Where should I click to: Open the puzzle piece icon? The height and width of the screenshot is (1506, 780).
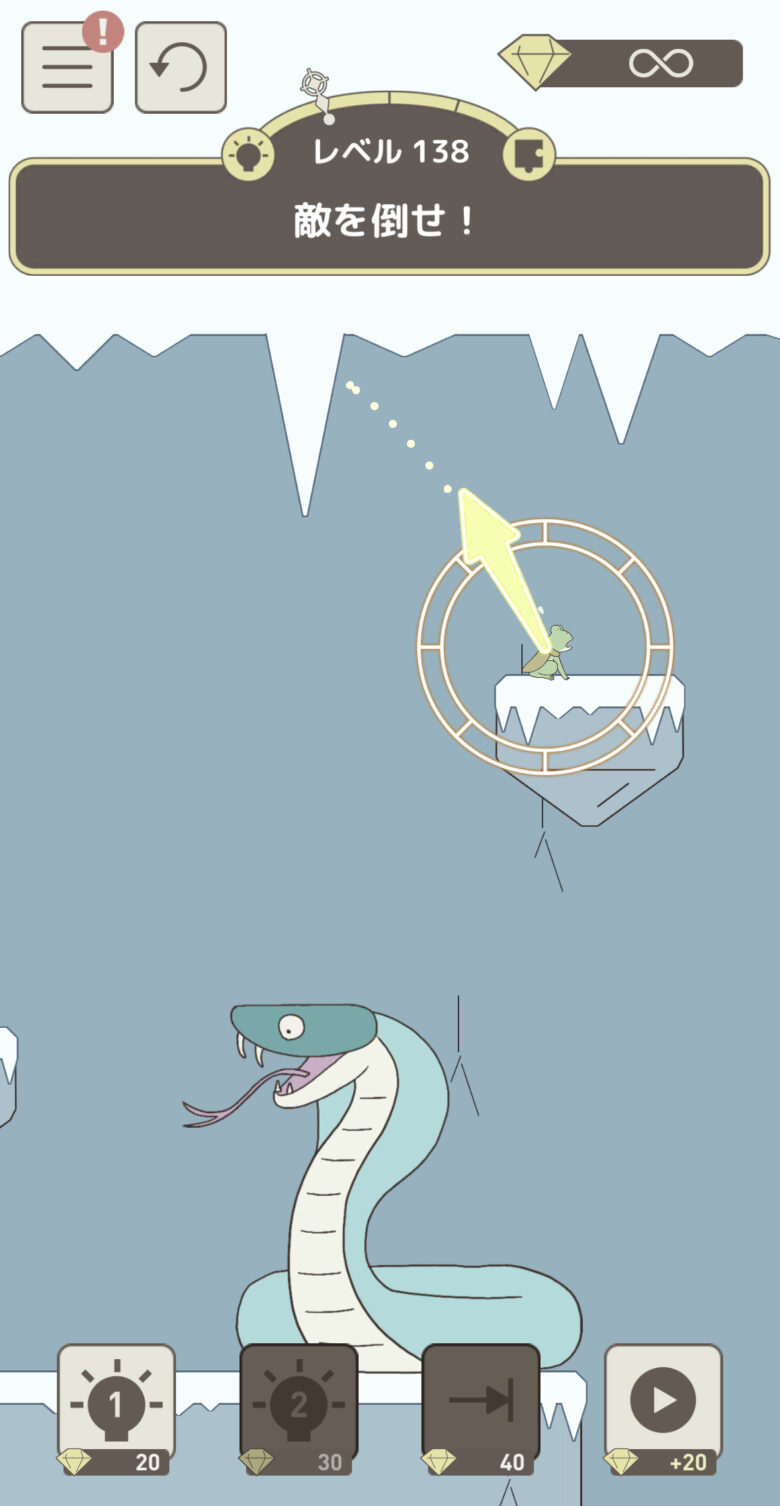pos(528,155)
